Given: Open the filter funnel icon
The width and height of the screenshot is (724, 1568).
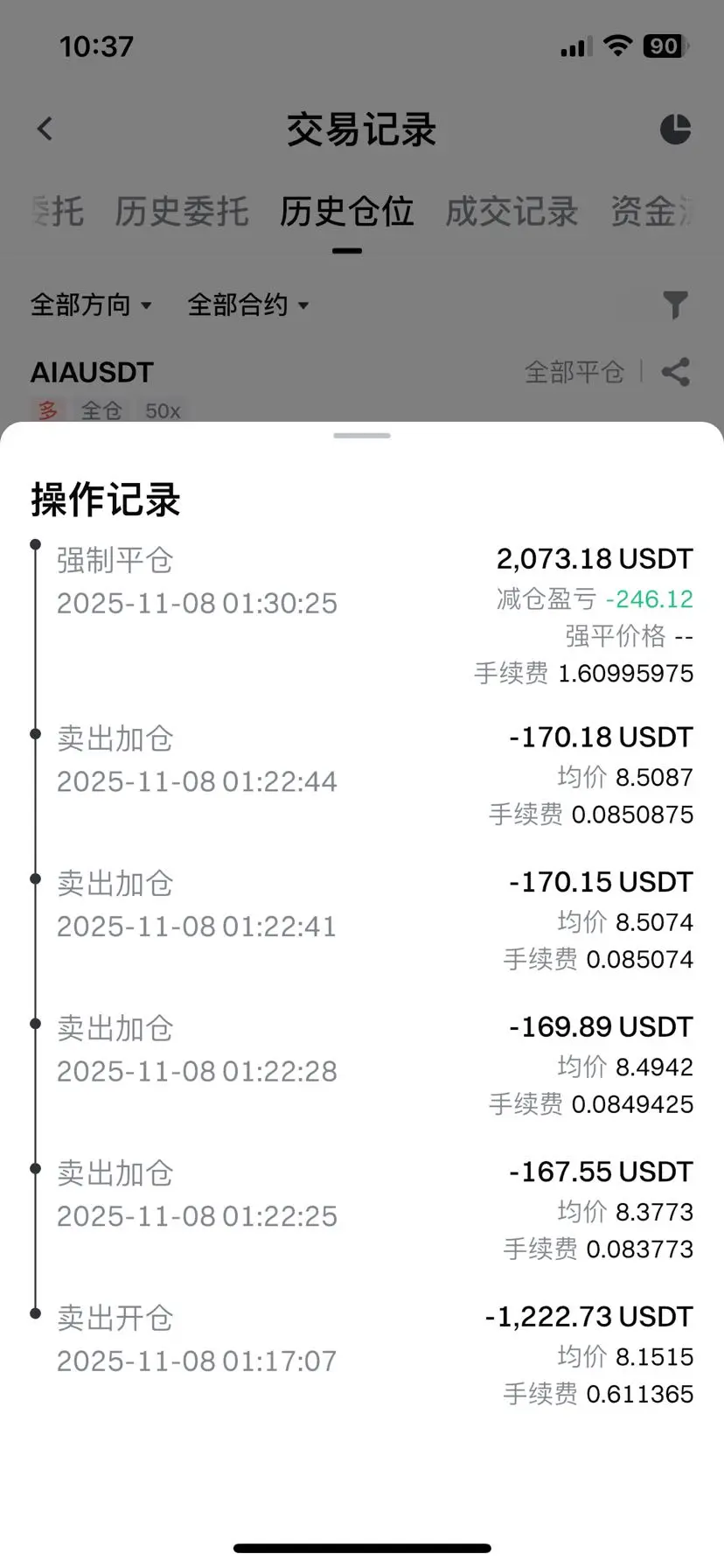Looking at the screenshot, I should point(675,305).
